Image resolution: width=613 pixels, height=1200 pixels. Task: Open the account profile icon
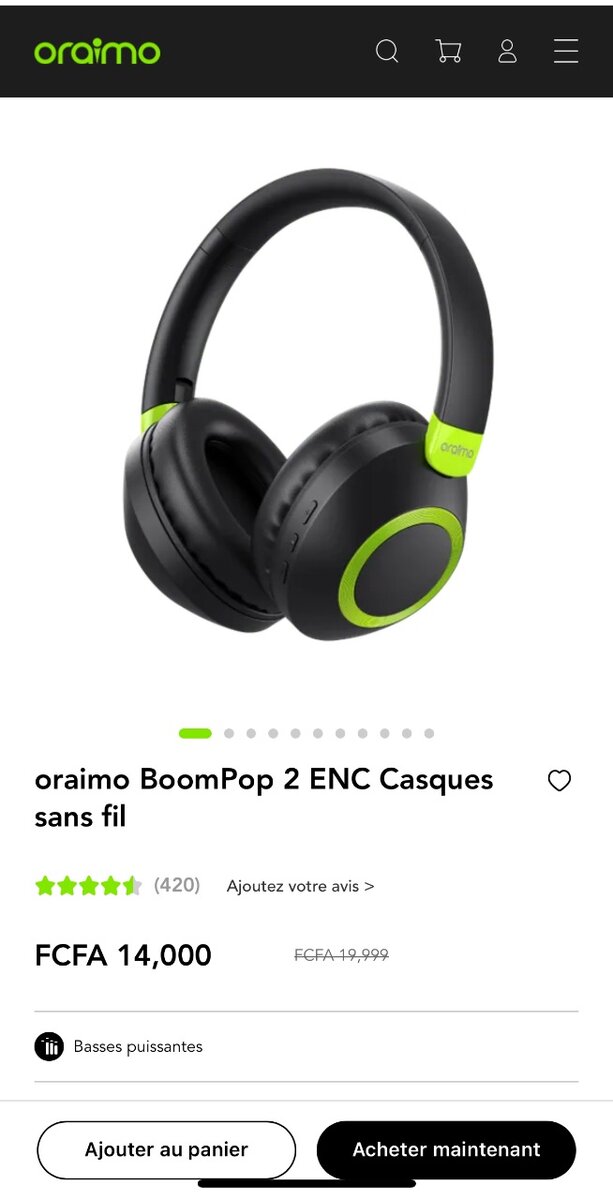pos(507,51)
